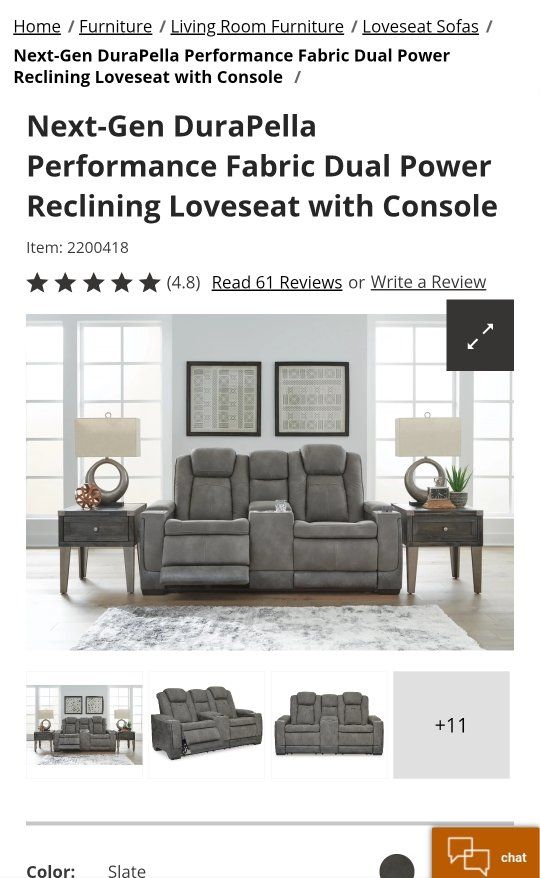Image resolution: width=540 pixels, height=878 pixels.
Task: Open Read 61 Reviews link
Action: click(277, 282)
